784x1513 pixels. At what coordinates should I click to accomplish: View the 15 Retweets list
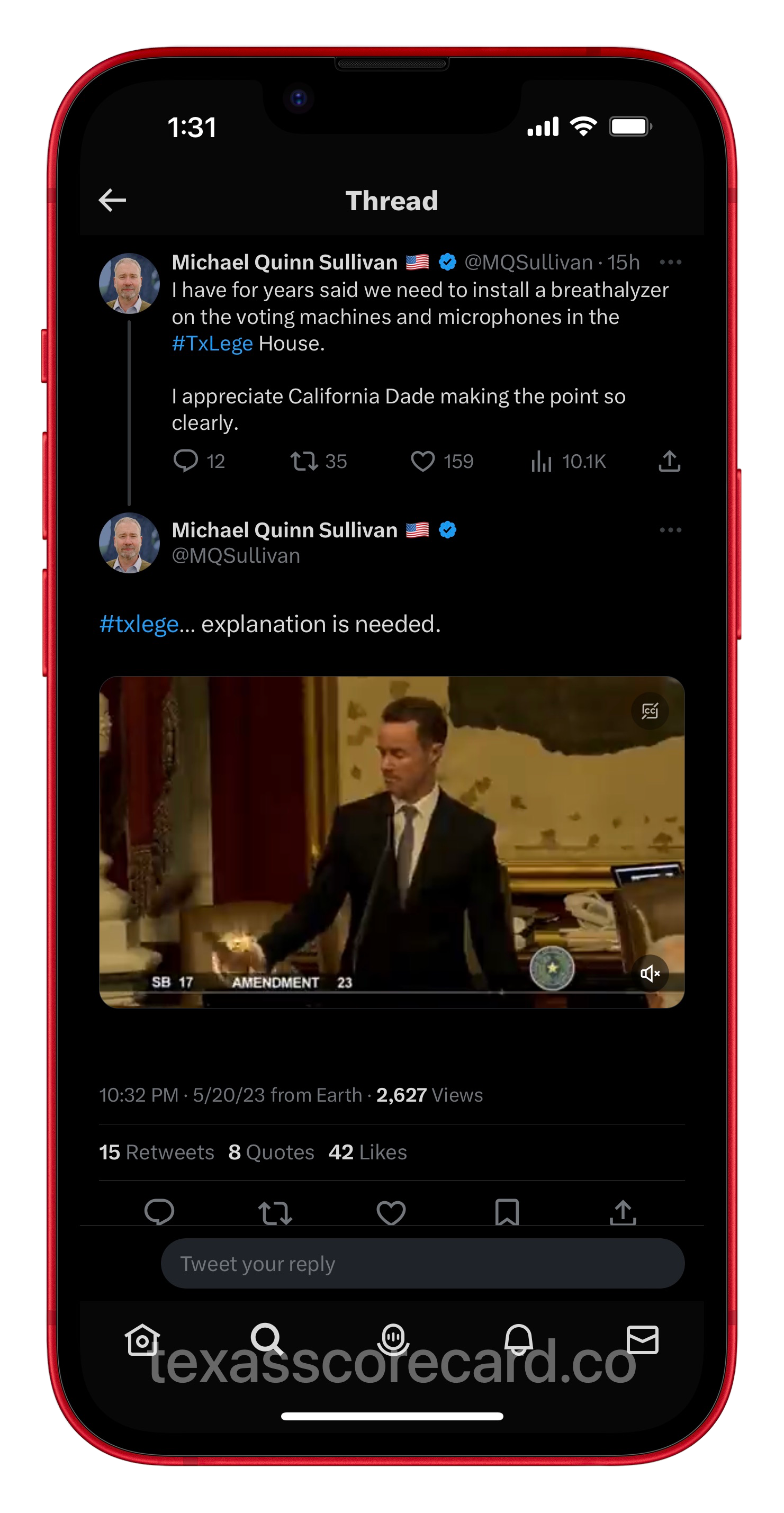[x=157, y=1152]
